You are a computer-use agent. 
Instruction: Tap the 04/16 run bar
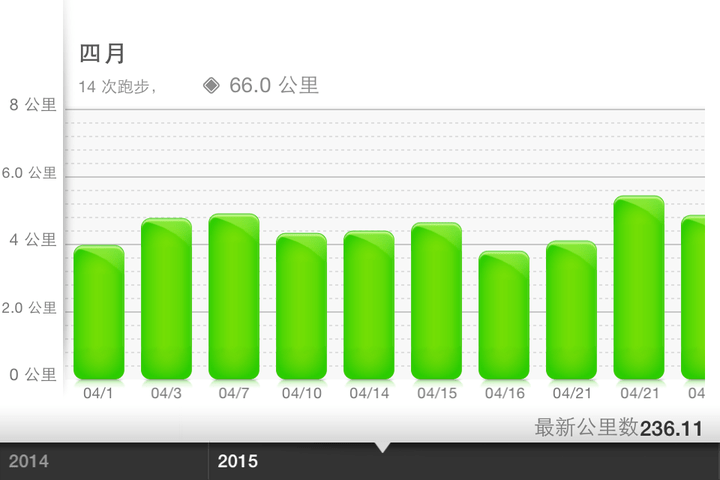coord(504,315)
